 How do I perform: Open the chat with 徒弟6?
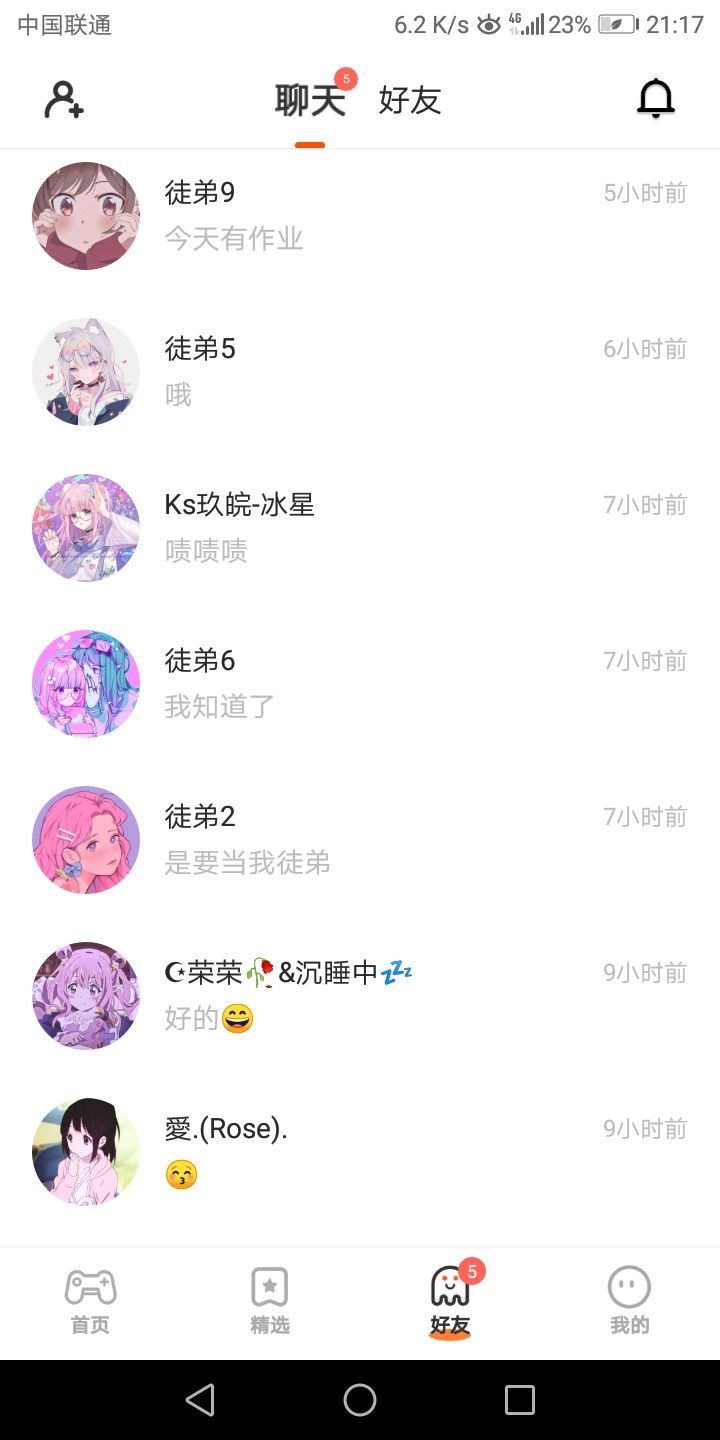click(360, 684)
